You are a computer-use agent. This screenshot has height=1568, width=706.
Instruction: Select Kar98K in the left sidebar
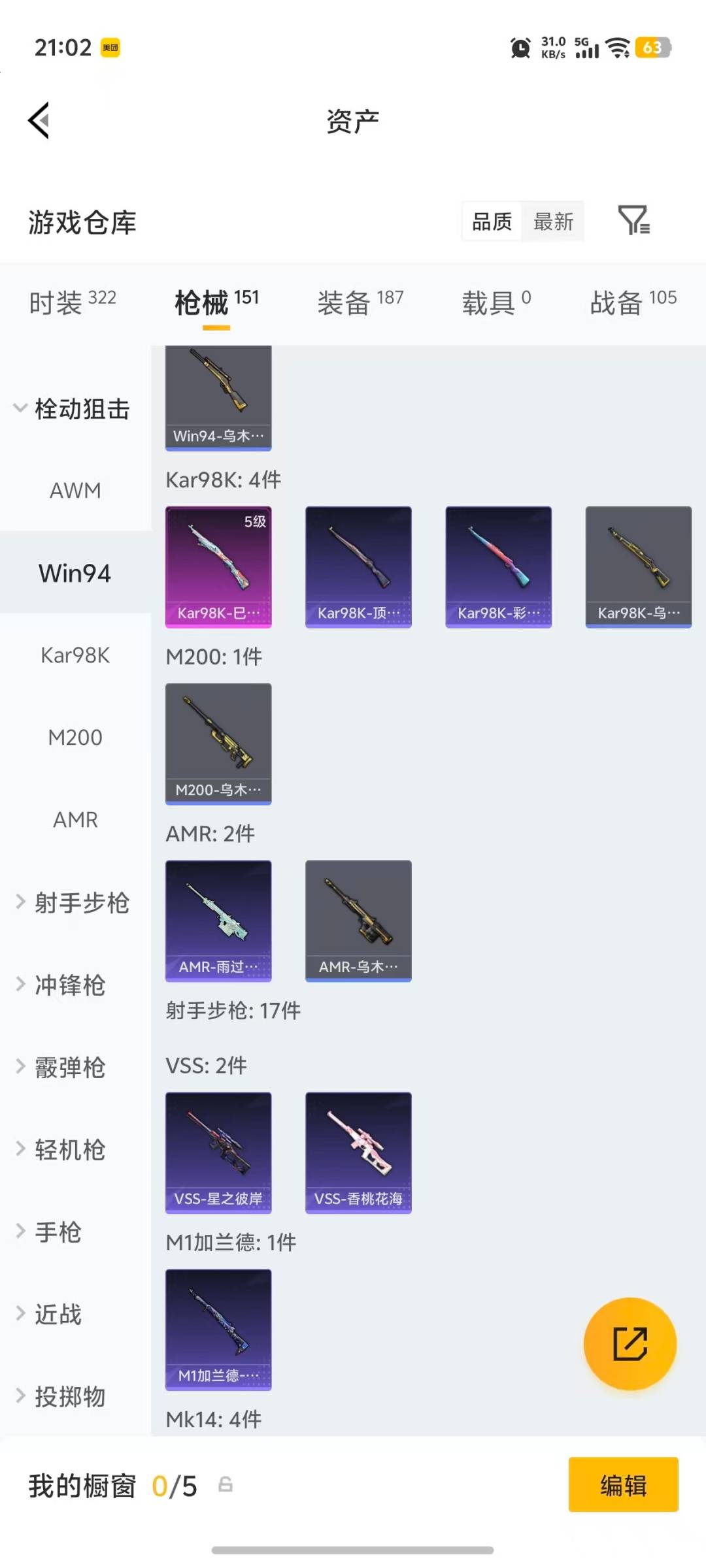(75, 655)
